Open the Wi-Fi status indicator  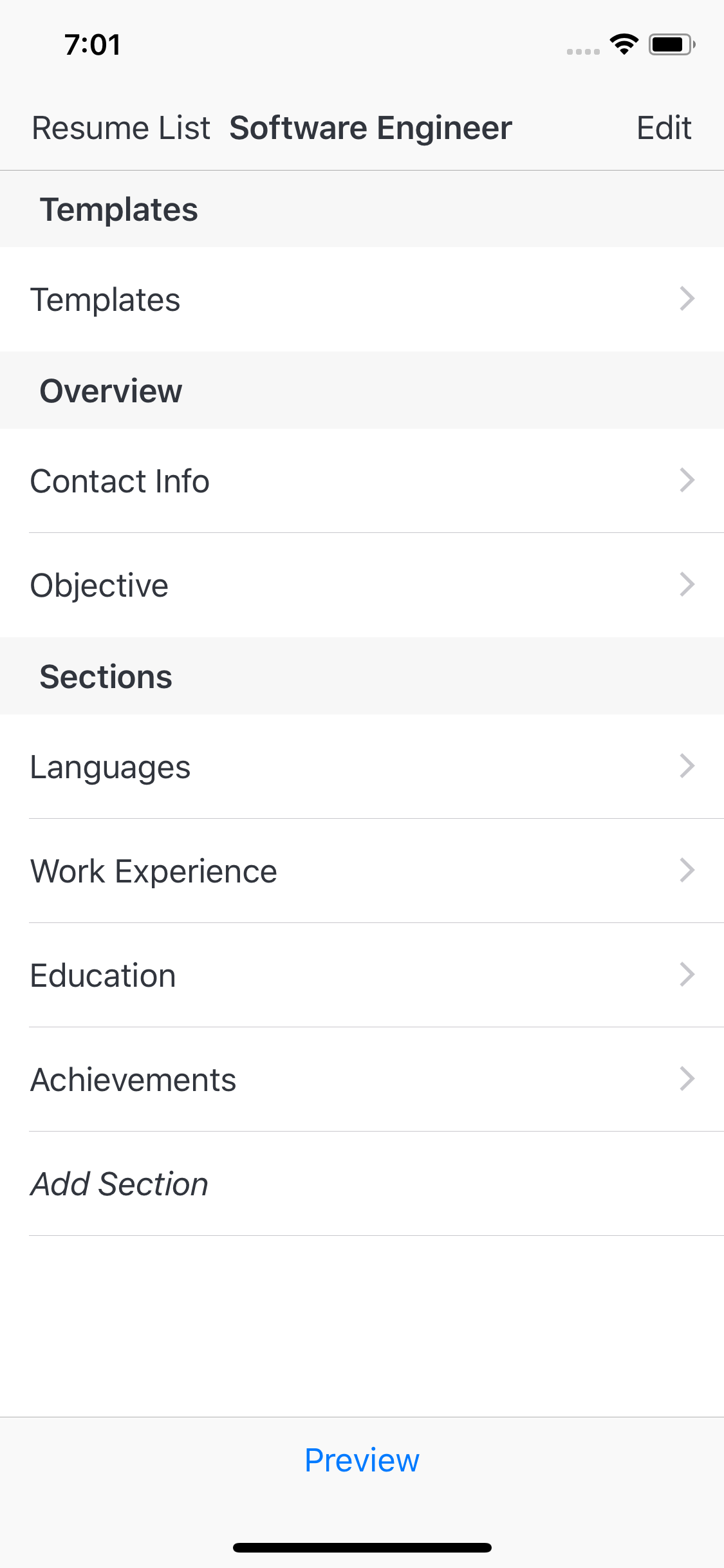(x=622, y=43)
